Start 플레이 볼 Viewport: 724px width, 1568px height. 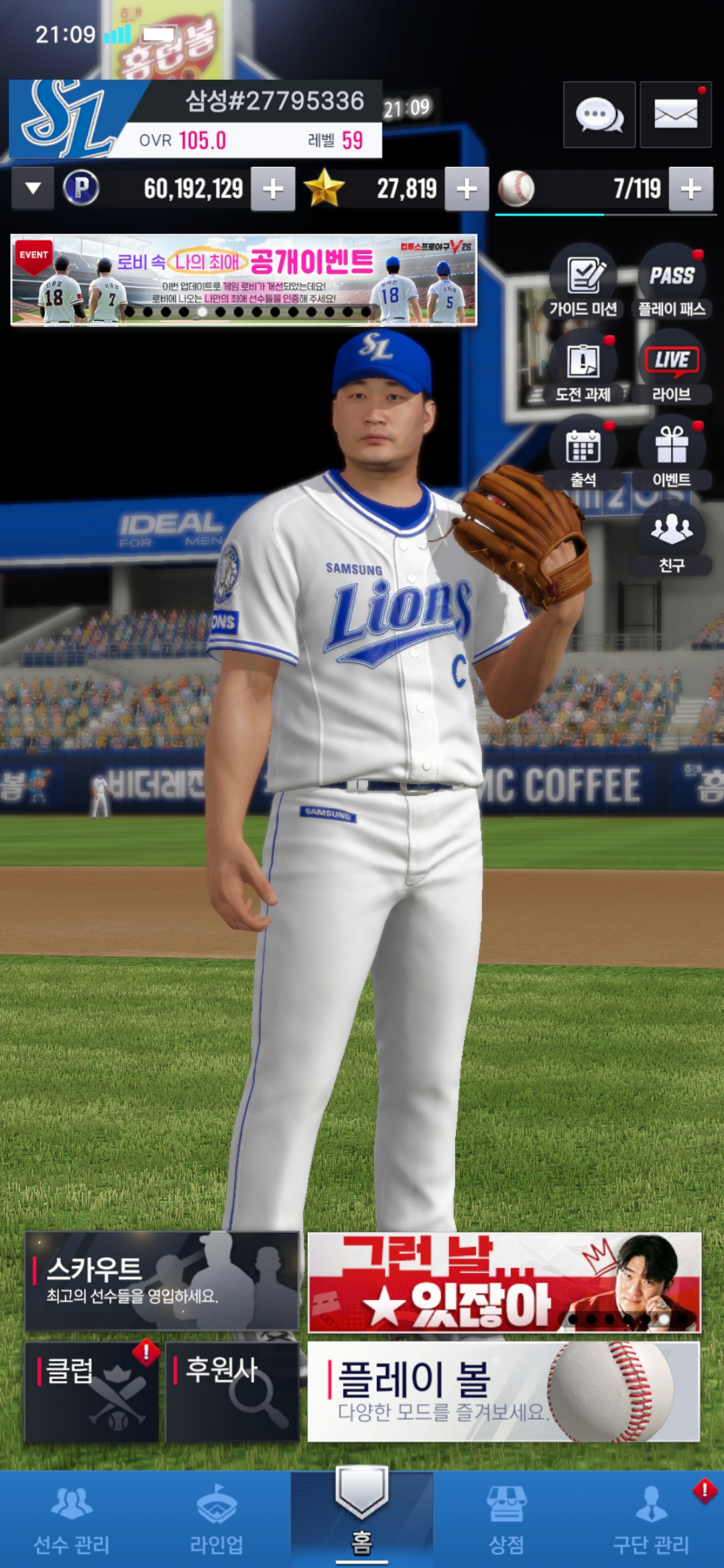pyautogui.click(x=503, y=1392)
